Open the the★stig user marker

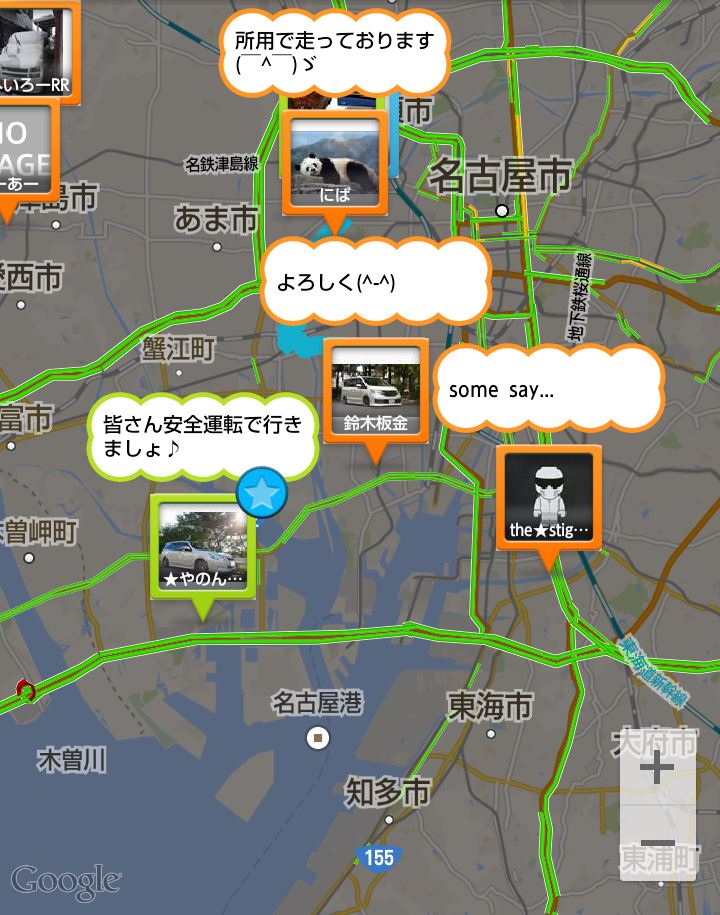(x=549, y=499)
